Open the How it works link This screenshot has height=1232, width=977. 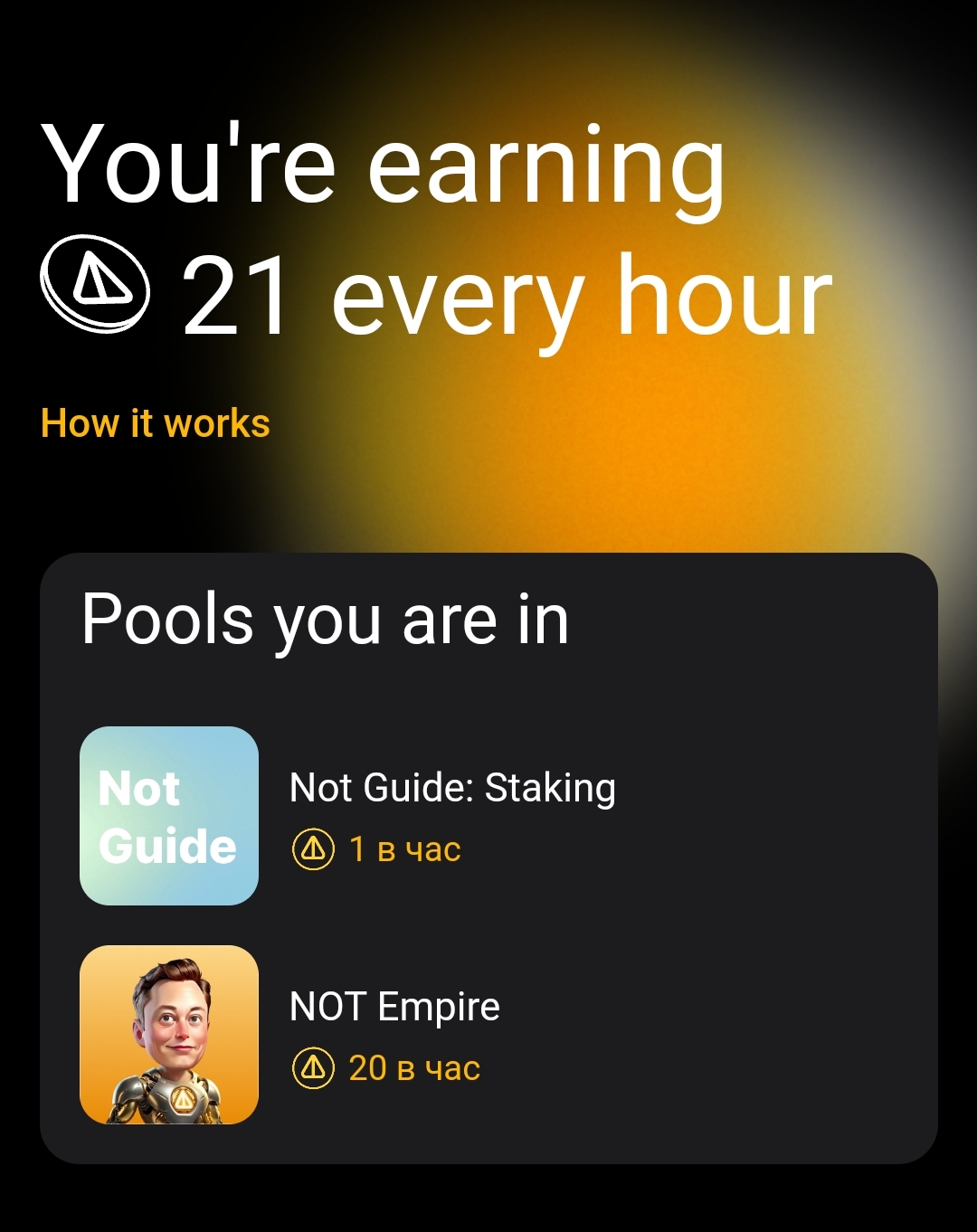(x=156, y=423)
